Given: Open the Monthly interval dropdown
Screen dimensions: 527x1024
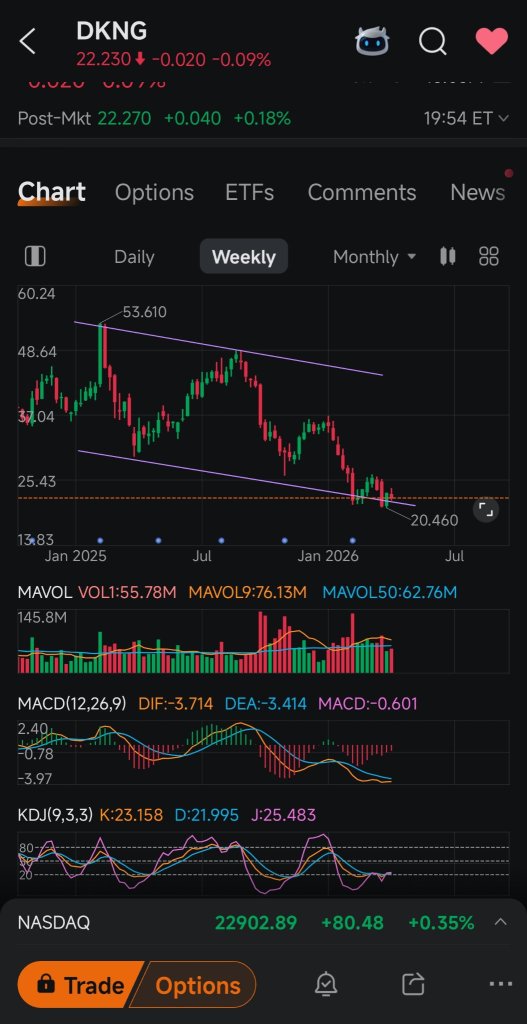Looking at the screenshot, I should coord(374,257).
